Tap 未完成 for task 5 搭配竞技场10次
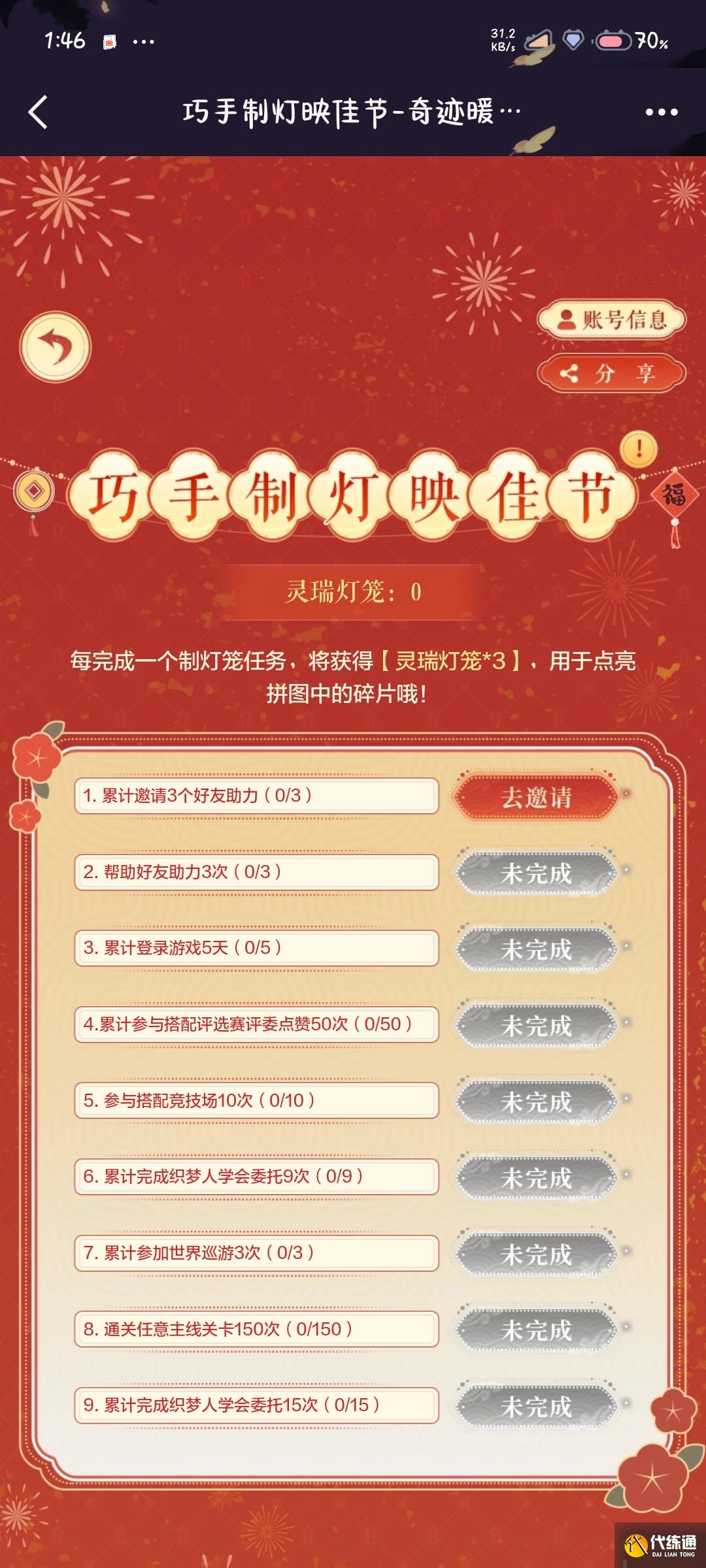Image resolution: width=706 pixels, height=1568 pixels. (x=536, y=1102)
